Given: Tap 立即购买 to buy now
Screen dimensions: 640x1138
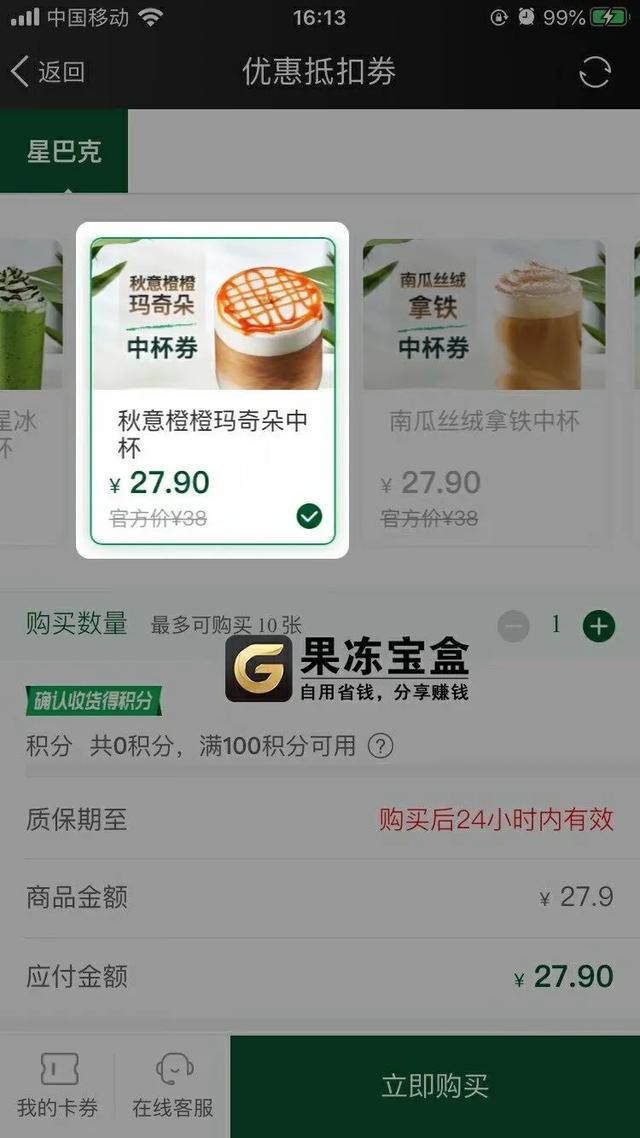Looking at the screenshot, I should point(435,1086).
